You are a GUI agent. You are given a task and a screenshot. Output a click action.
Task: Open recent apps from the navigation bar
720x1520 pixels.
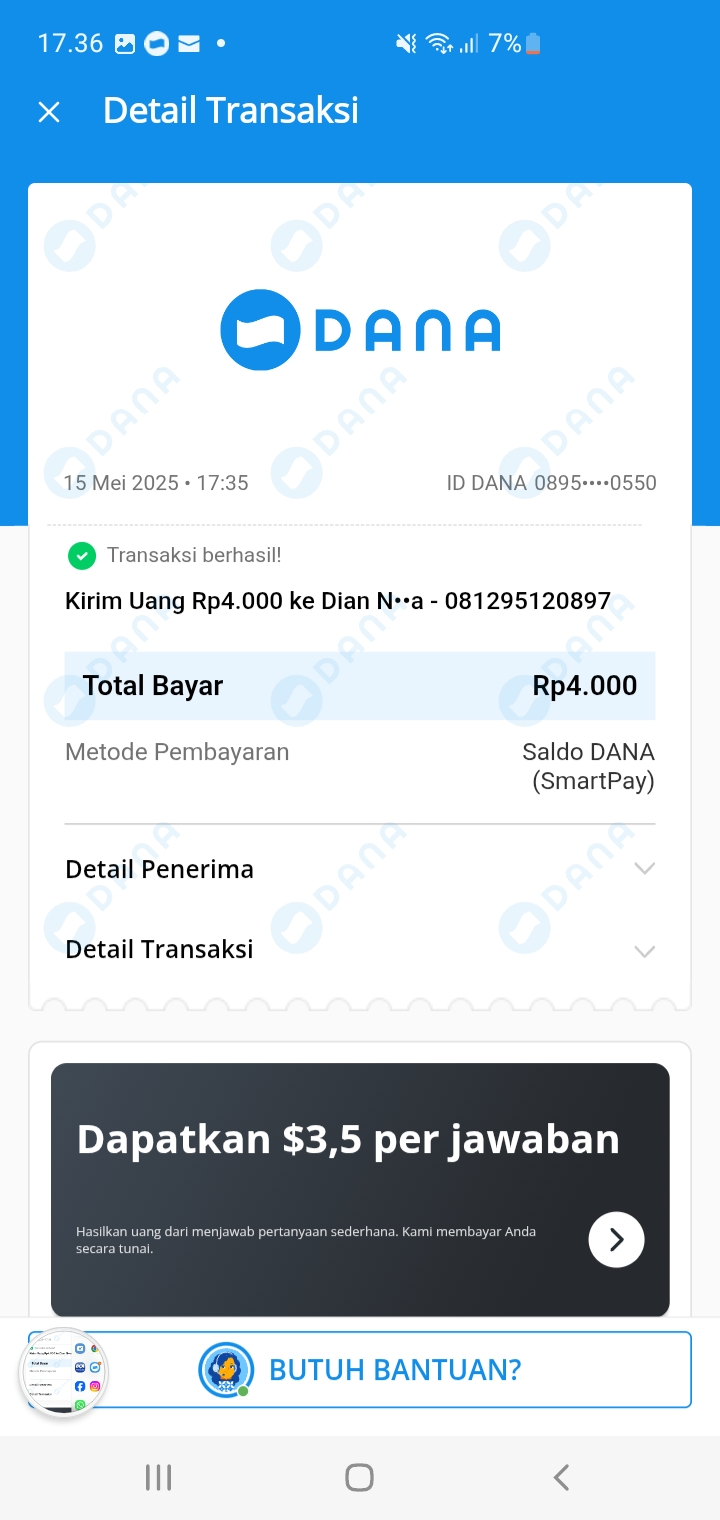point(158,1477)
